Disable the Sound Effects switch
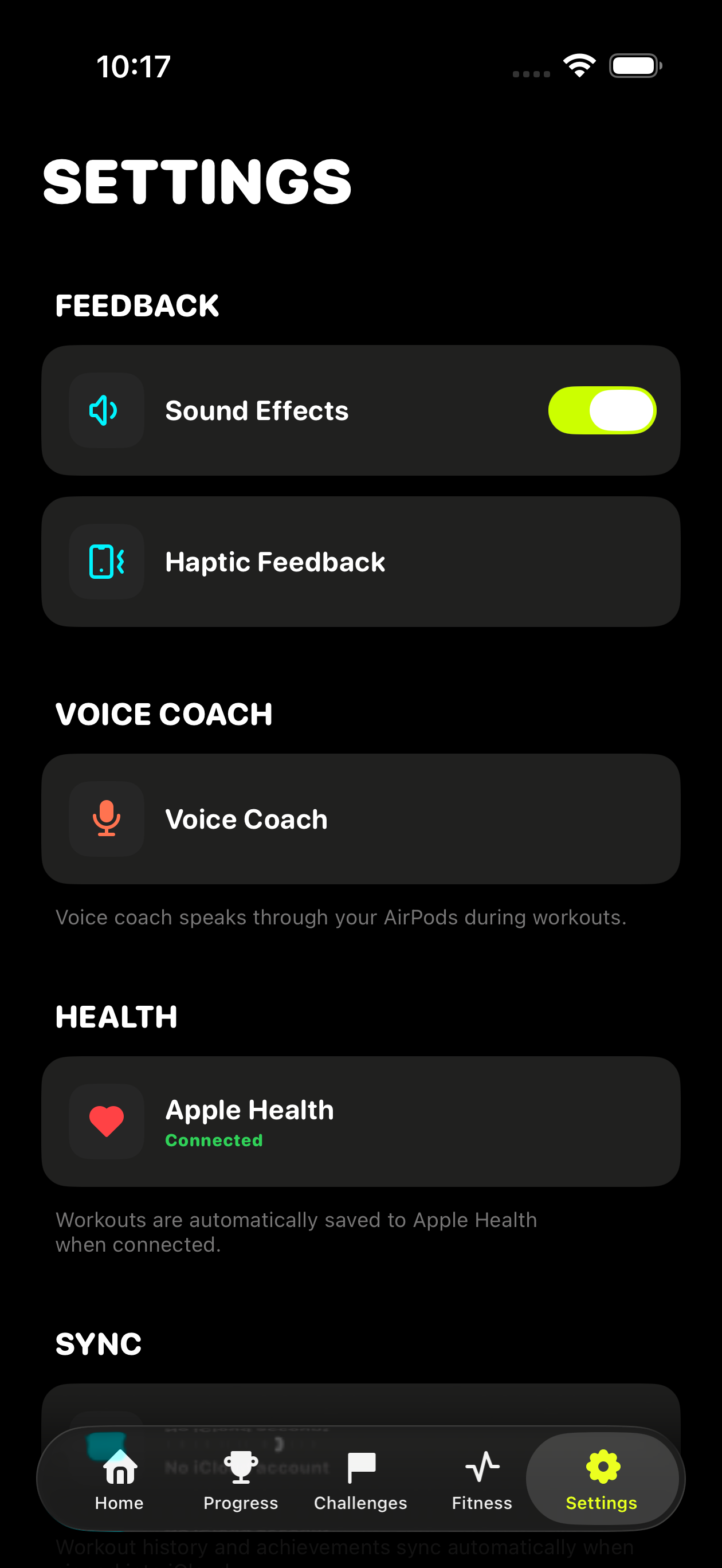 tap(602, 410)
